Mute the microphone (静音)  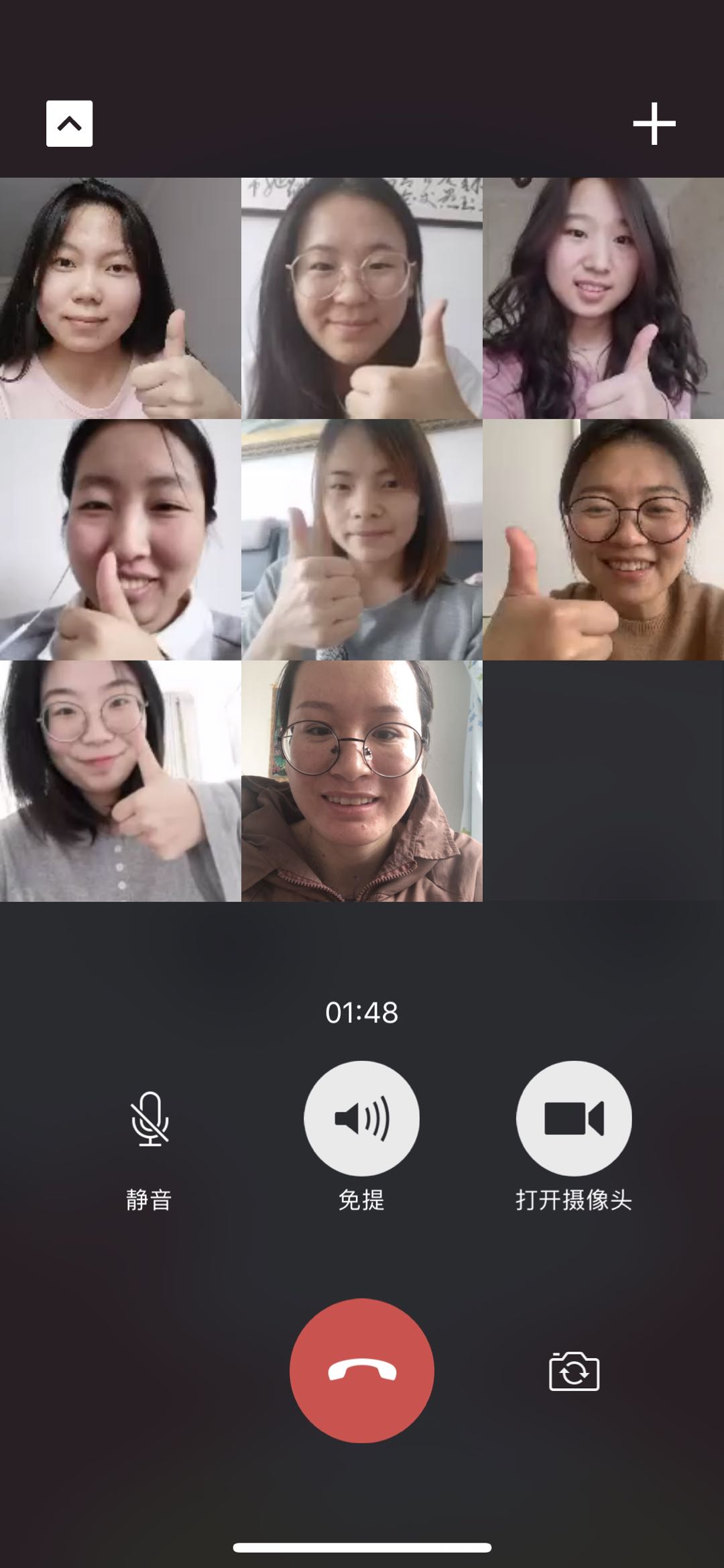coord(149,1119)
